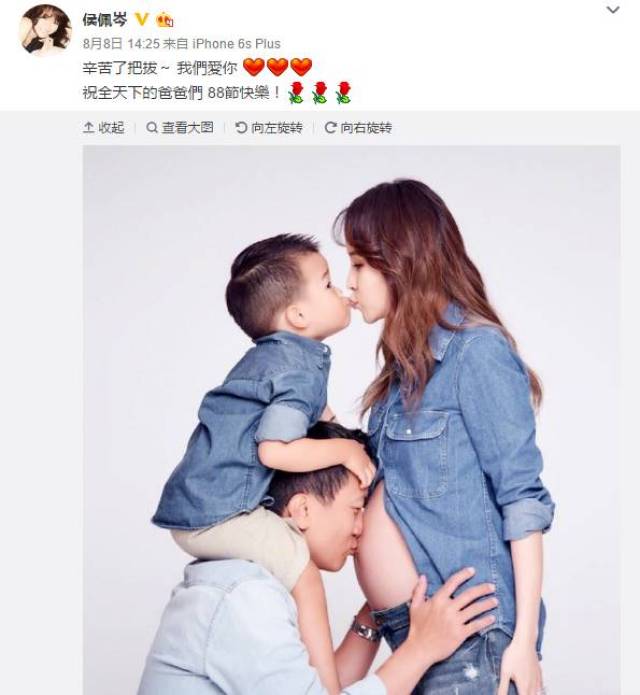
Task: Rotate the image right with 向右旋转
Action: point(359,127)
